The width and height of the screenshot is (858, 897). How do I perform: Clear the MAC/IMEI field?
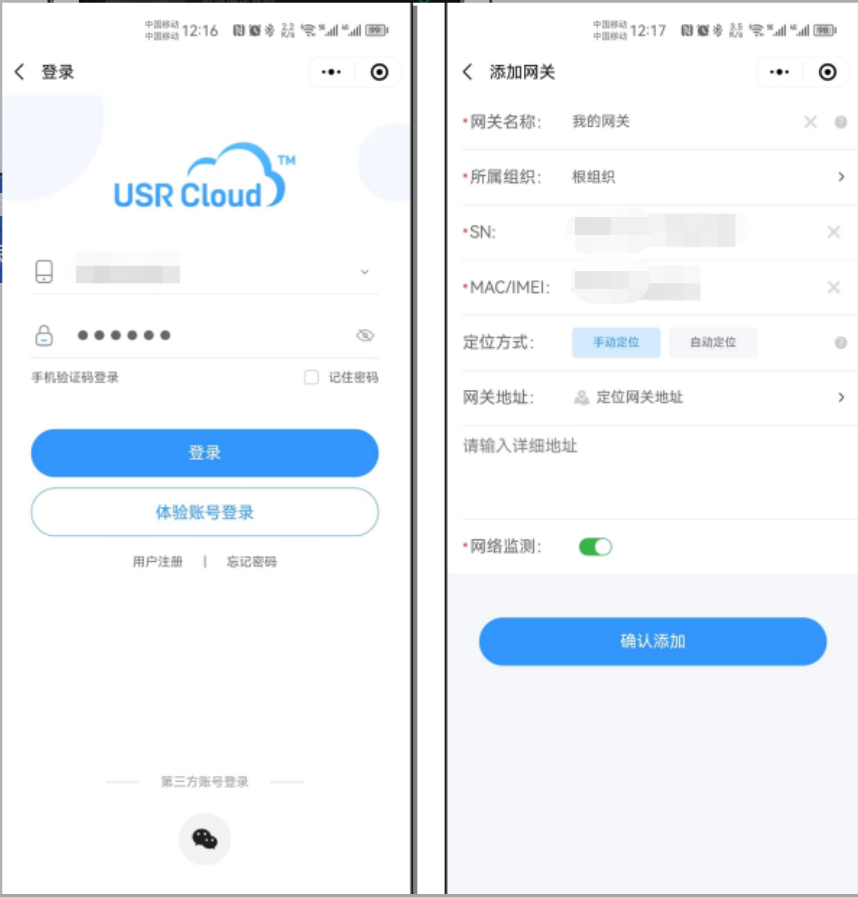pos(833,288)
